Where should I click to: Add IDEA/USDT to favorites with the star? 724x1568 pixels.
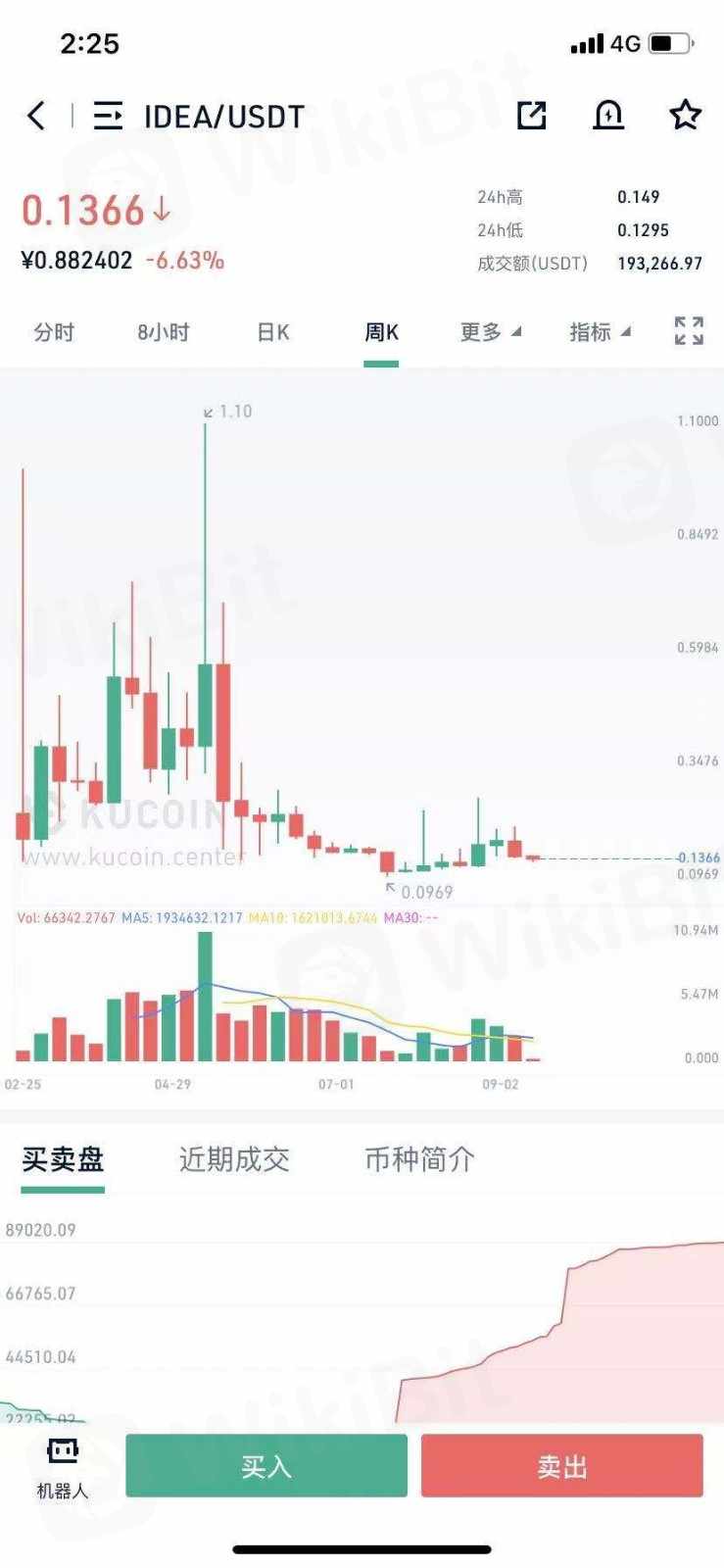[x=685, y=116]
